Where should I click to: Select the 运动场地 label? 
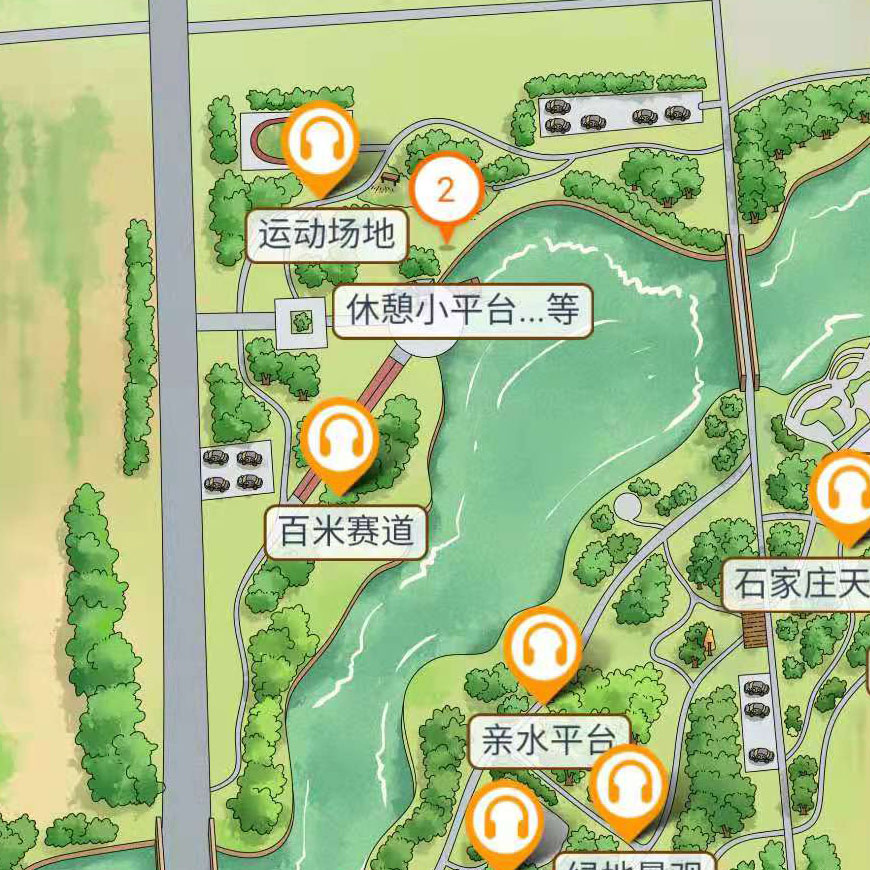(327, 235)
